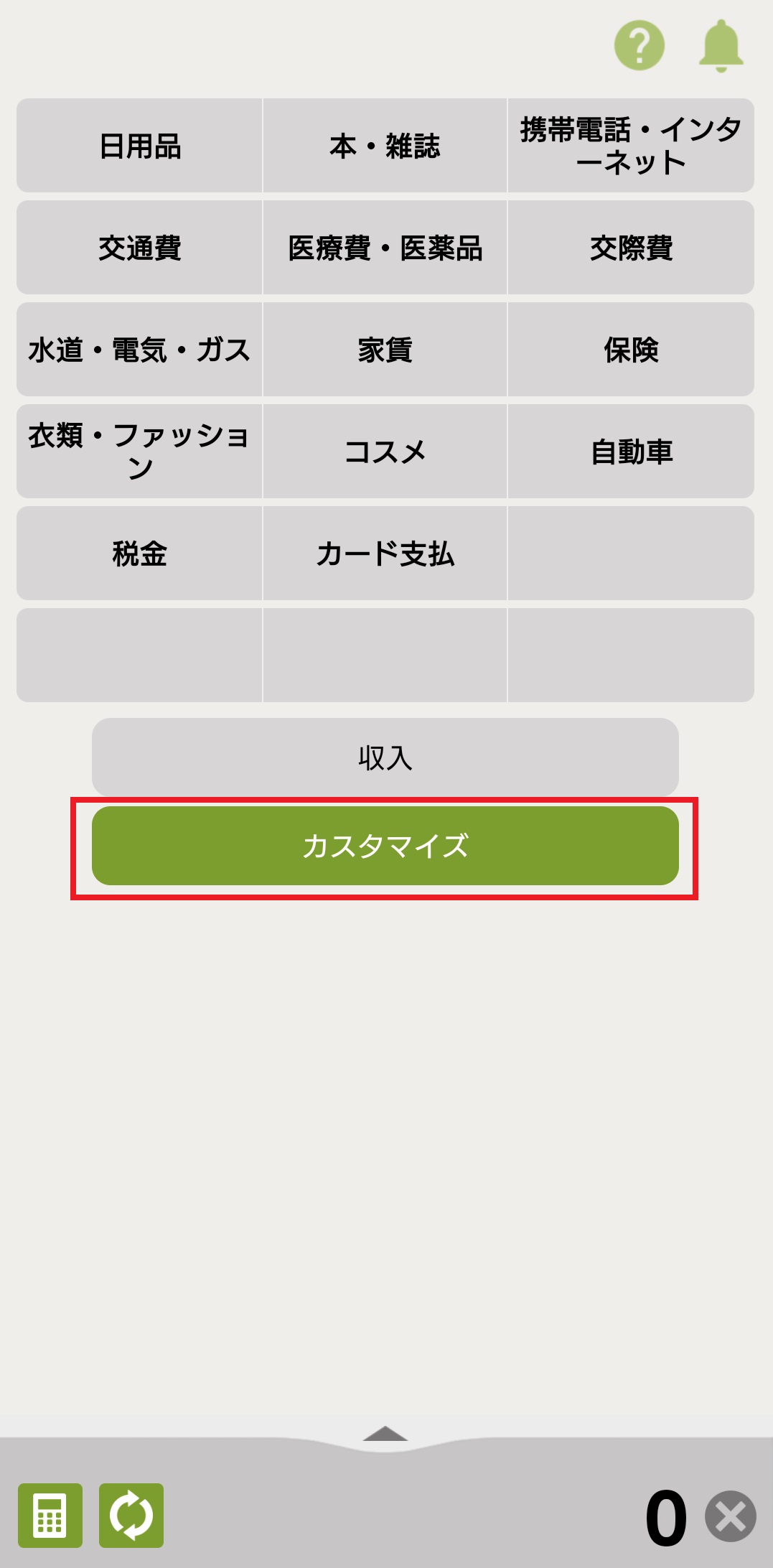The height and width of the screenshot is (1568, 773).
Task: Tap the 家賃 category
Action: coord(385,350)
